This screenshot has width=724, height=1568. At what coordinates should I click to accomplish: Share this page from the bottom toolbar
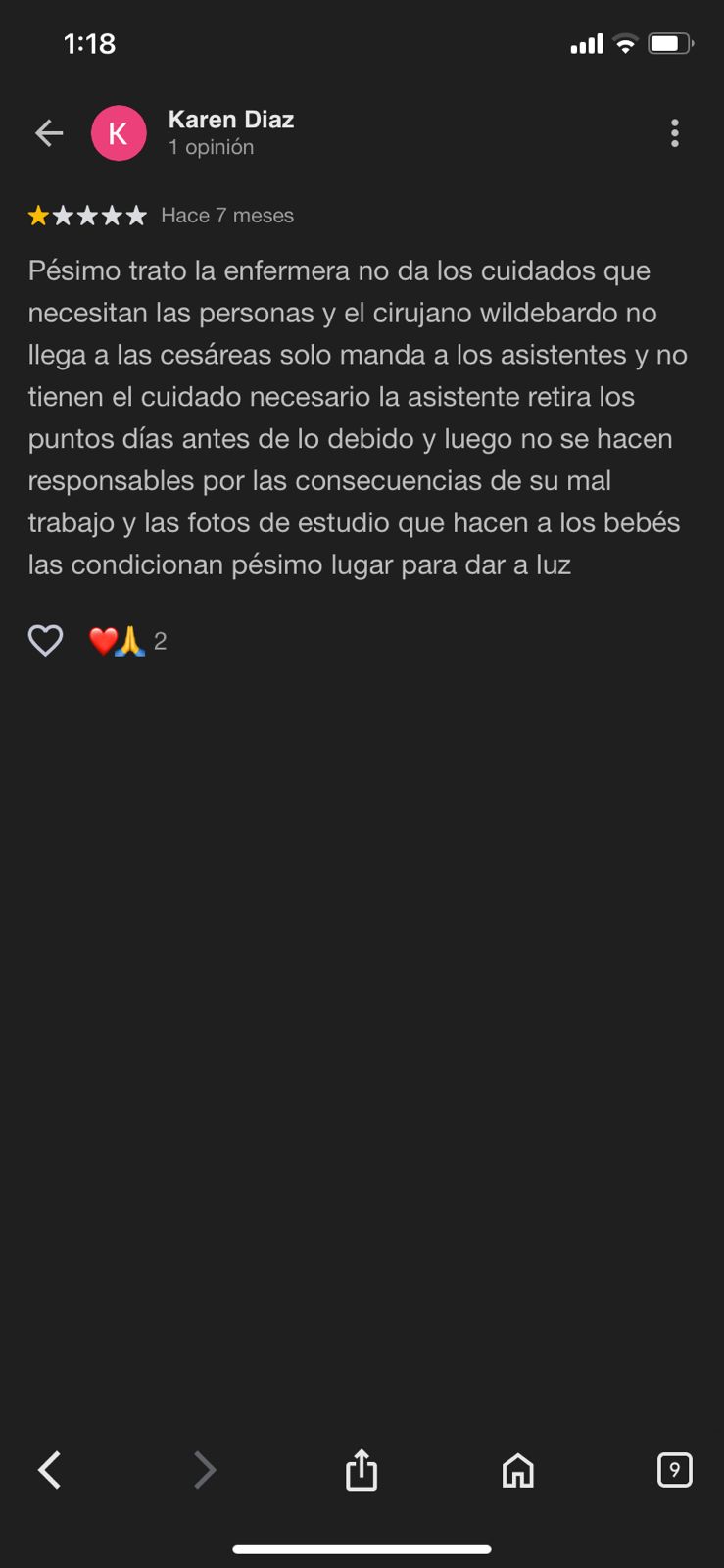pos(362,1469)
